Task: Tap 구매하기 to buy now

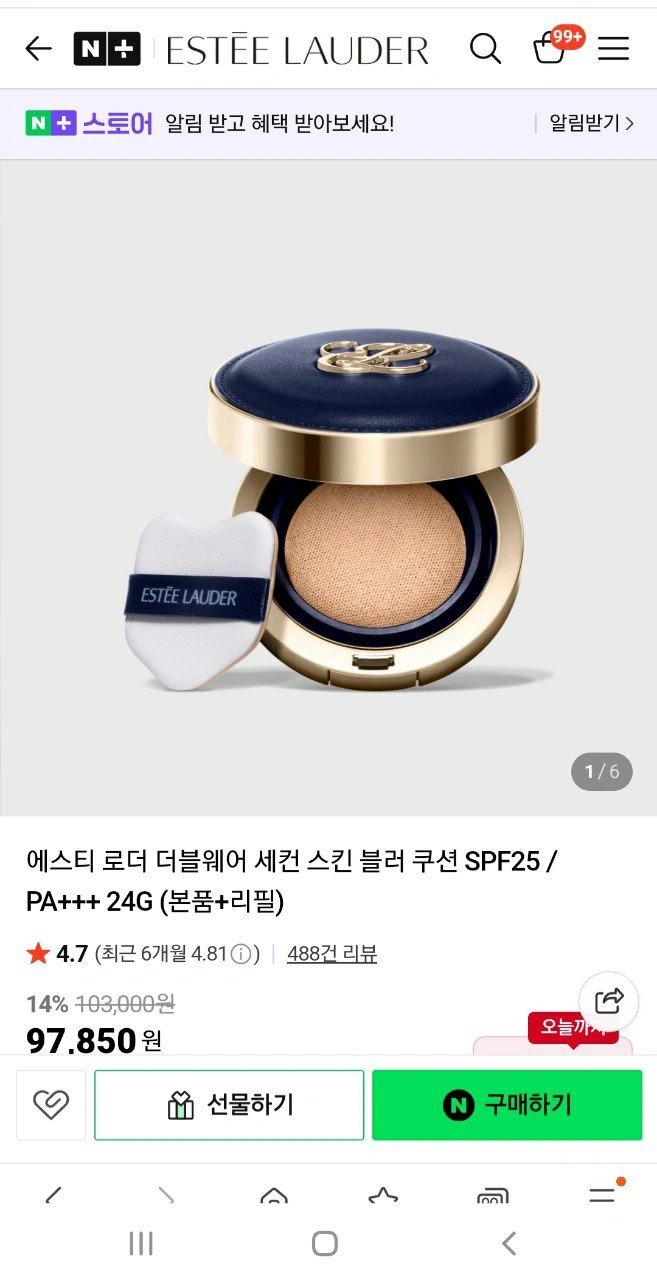Action: pyautogui.click(x=507, y=1105)
